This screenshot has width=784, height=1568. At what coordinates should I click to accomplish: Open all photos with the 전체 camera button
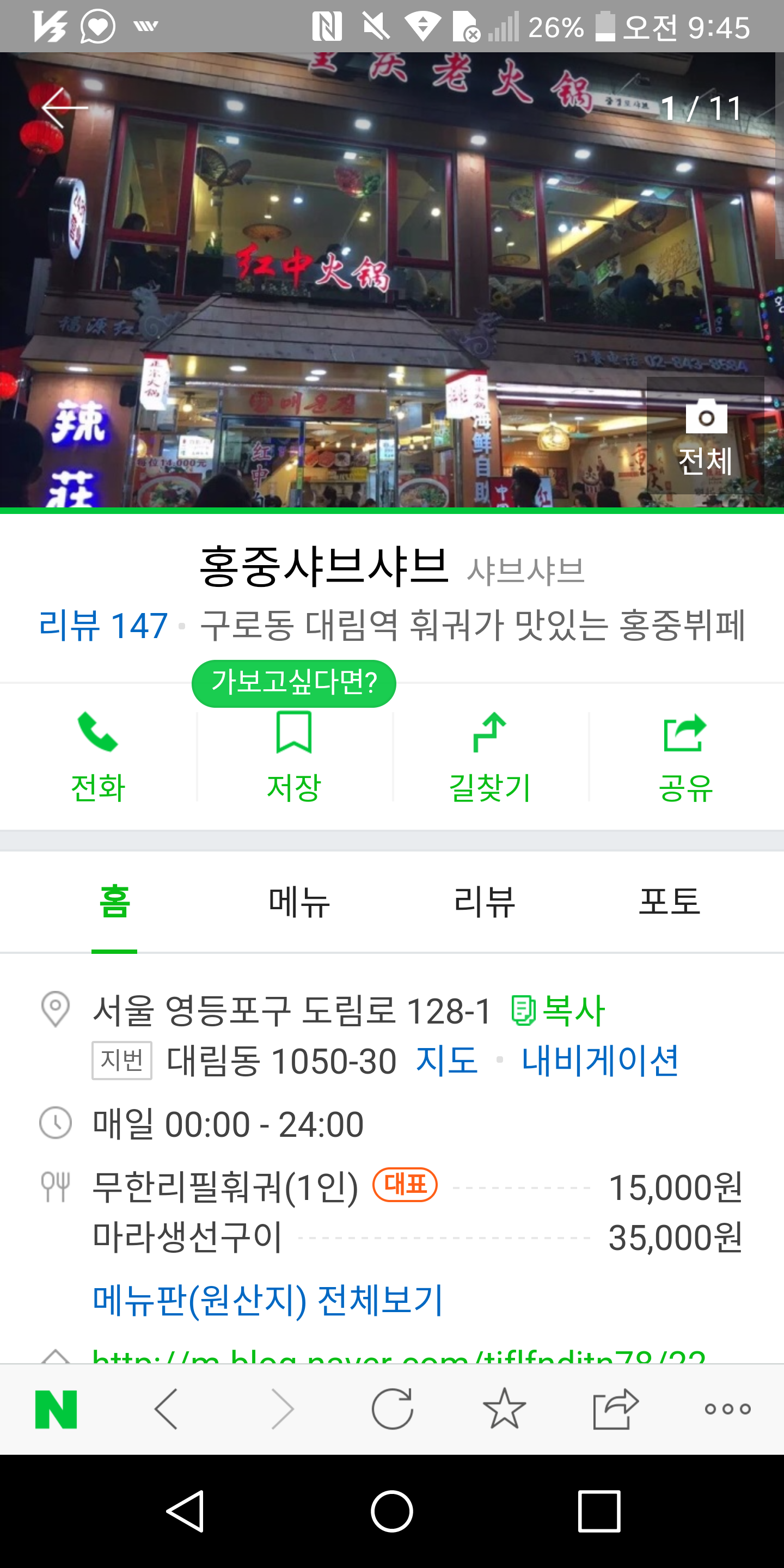pos(705,436)
